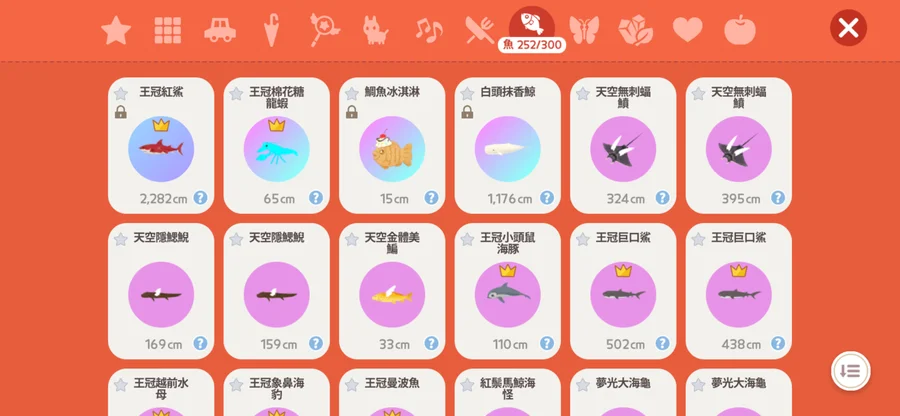Viewport: 900px width, 416px height.
Task: Switch to the favorites star tab
Action: (116, 30)
